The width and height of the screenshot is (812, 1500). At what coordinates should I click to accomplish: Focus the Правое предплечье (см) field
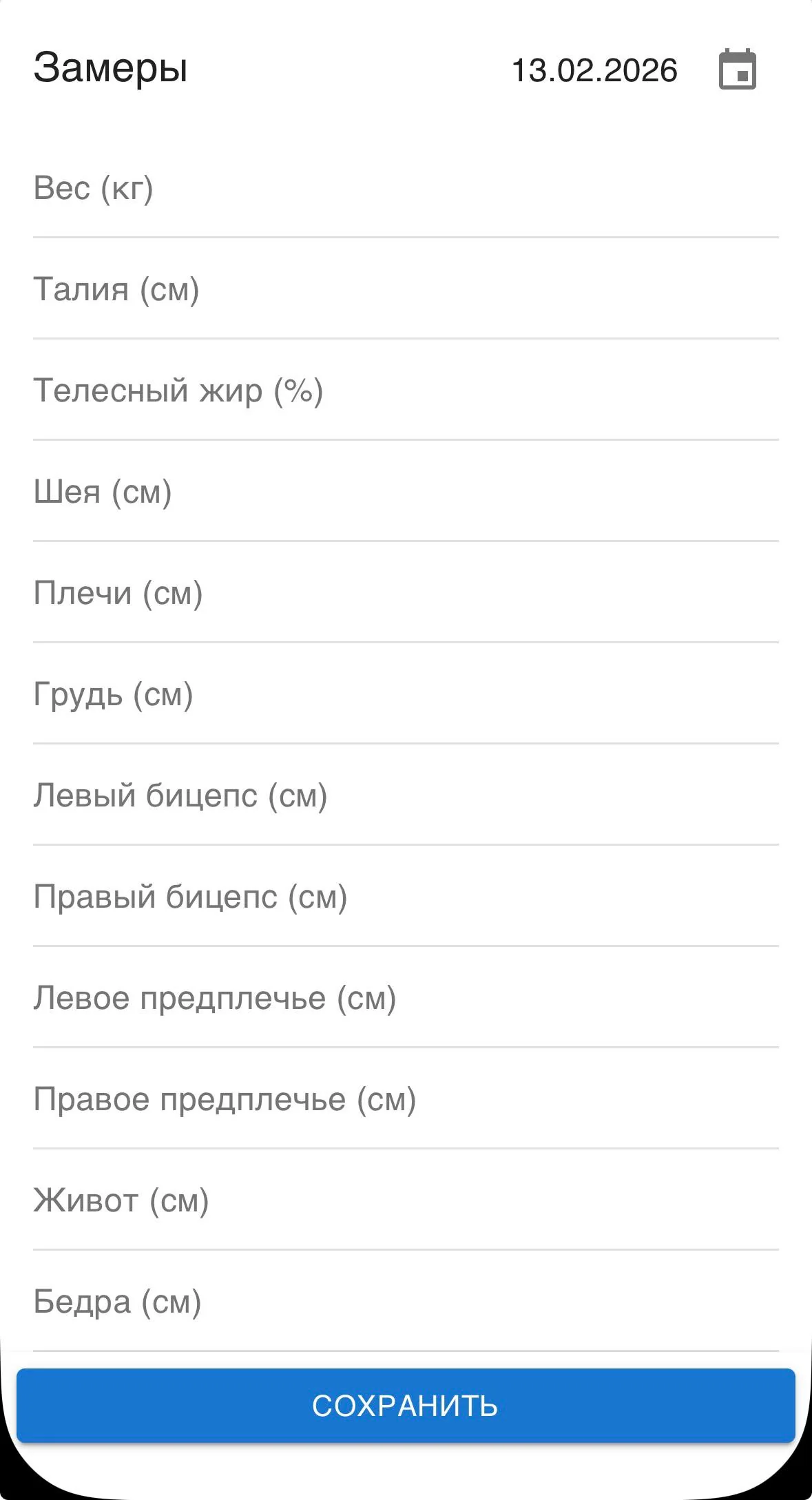pos(406,1099)
